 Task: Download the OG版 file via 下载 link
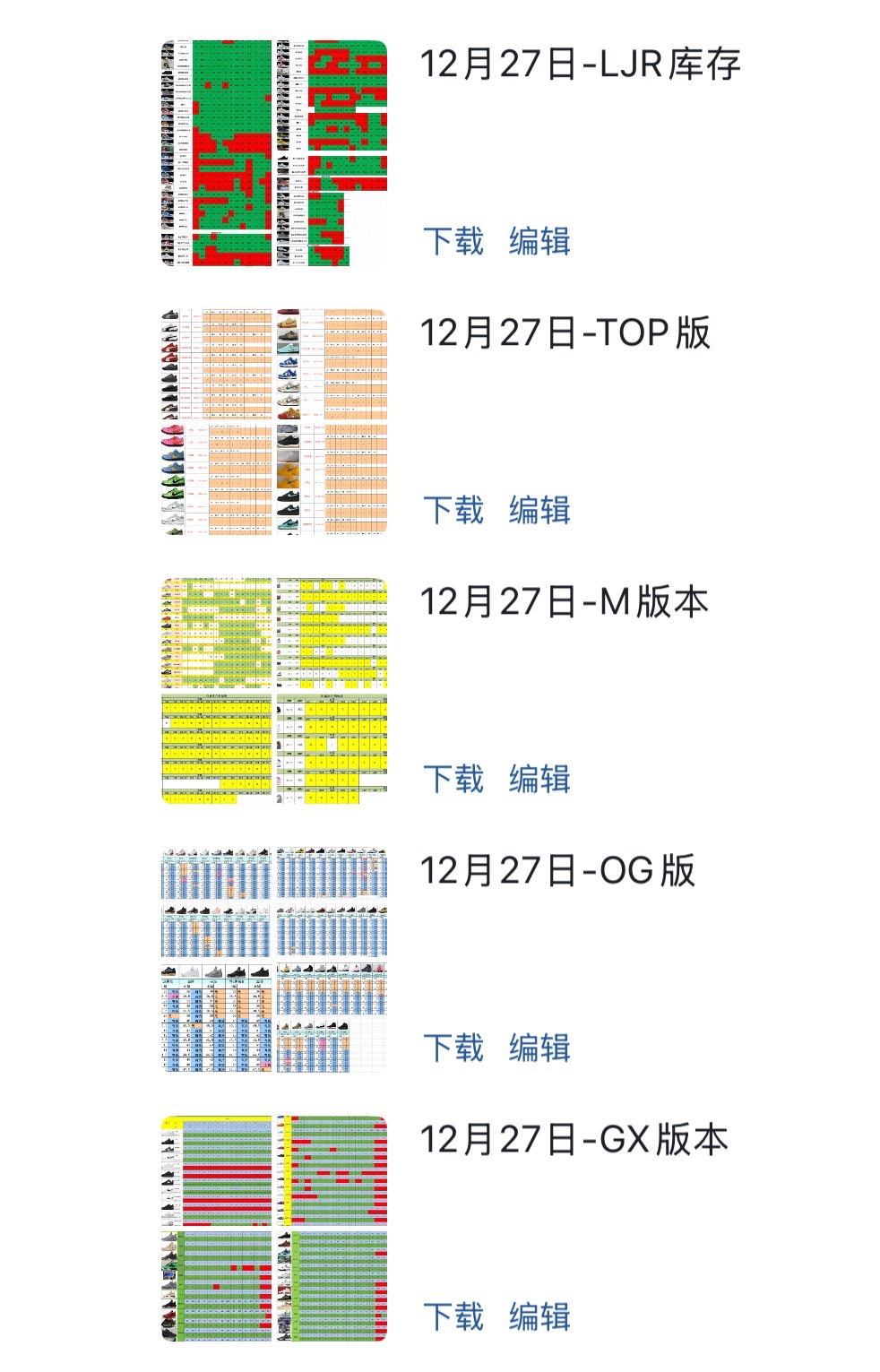pyautogui.click(x=453, y=1047)
